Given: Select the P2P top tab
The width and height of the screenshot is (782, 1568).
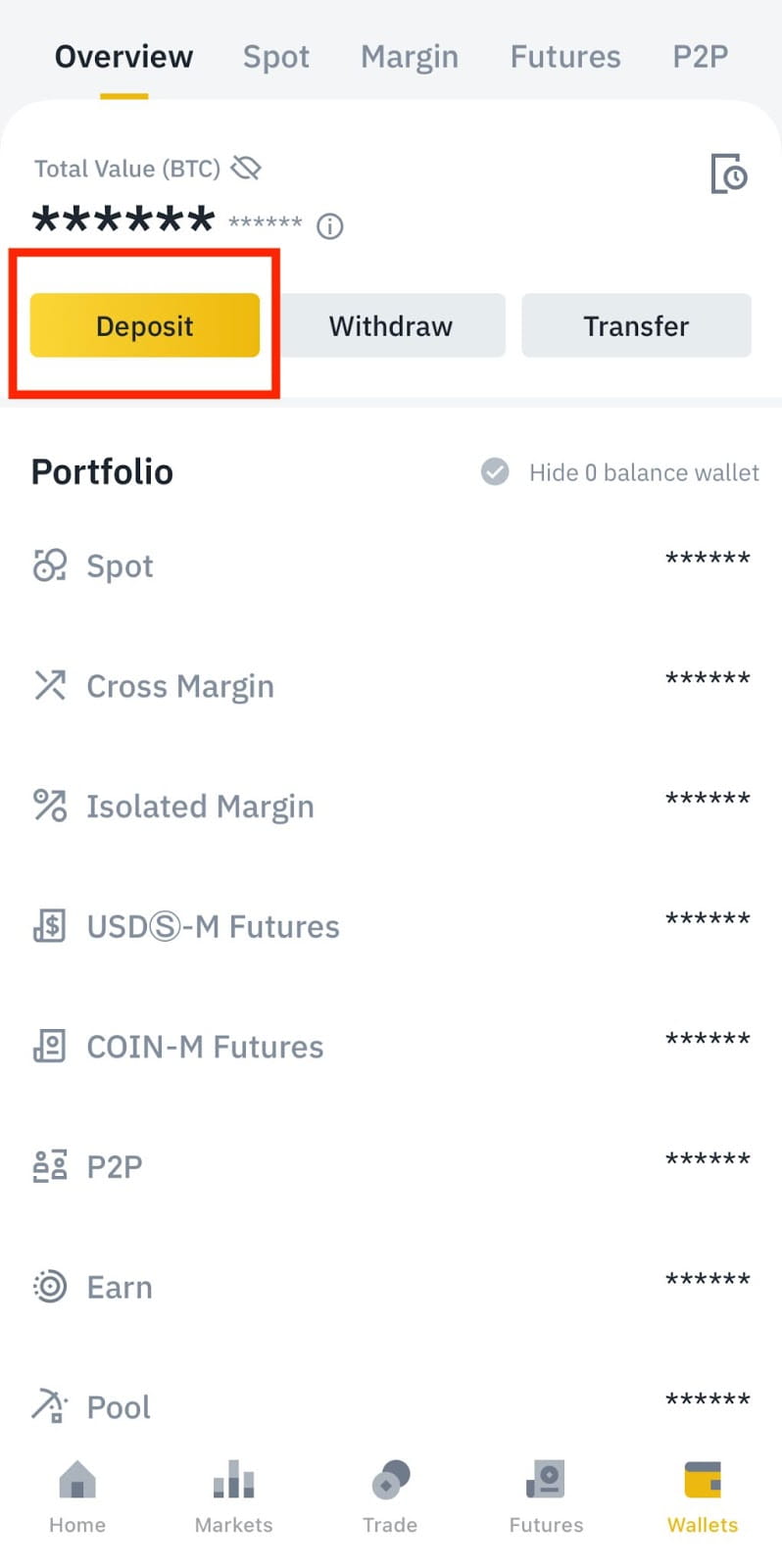Looking at the screenshot, I should (700, 57).
